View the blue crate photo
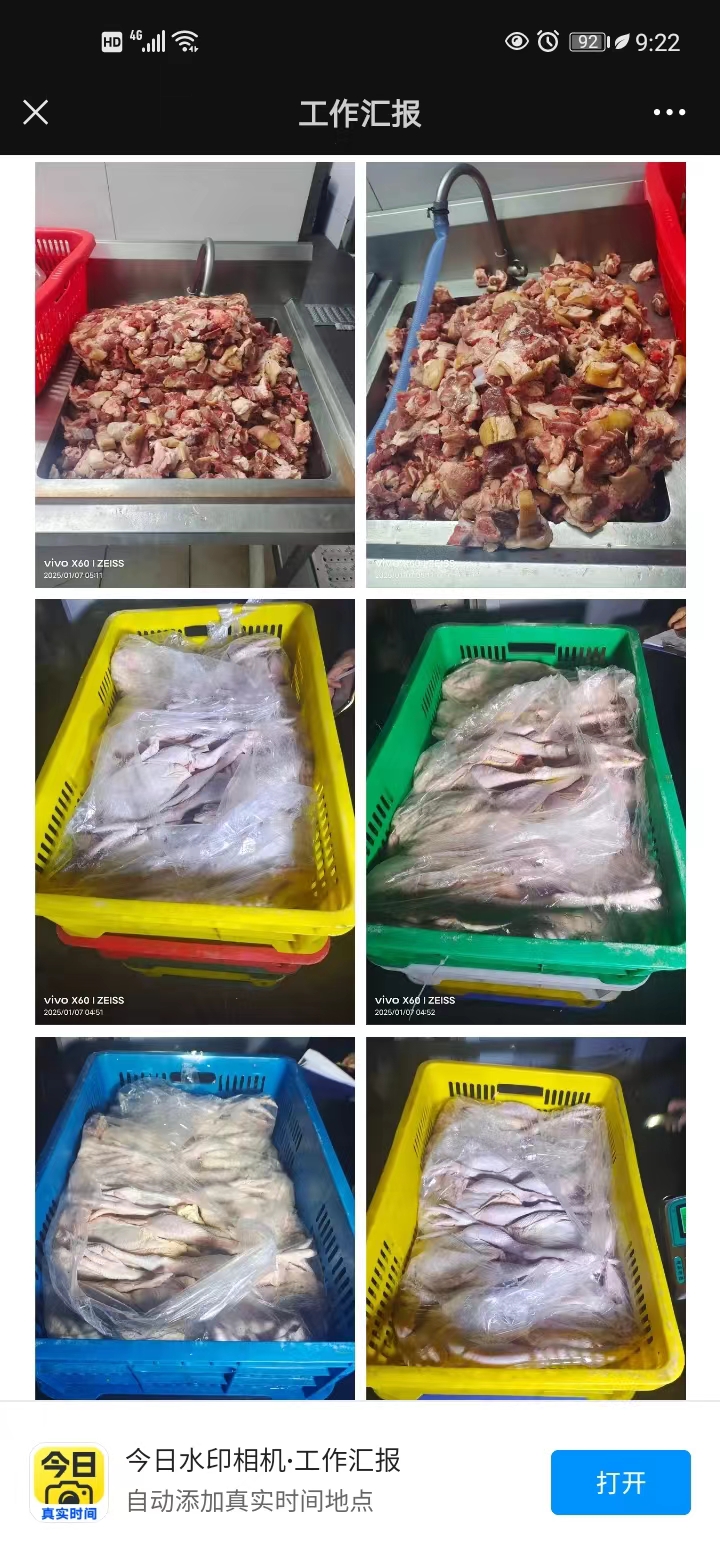Screen dimensions: 720x1560 pos(195,1217)
